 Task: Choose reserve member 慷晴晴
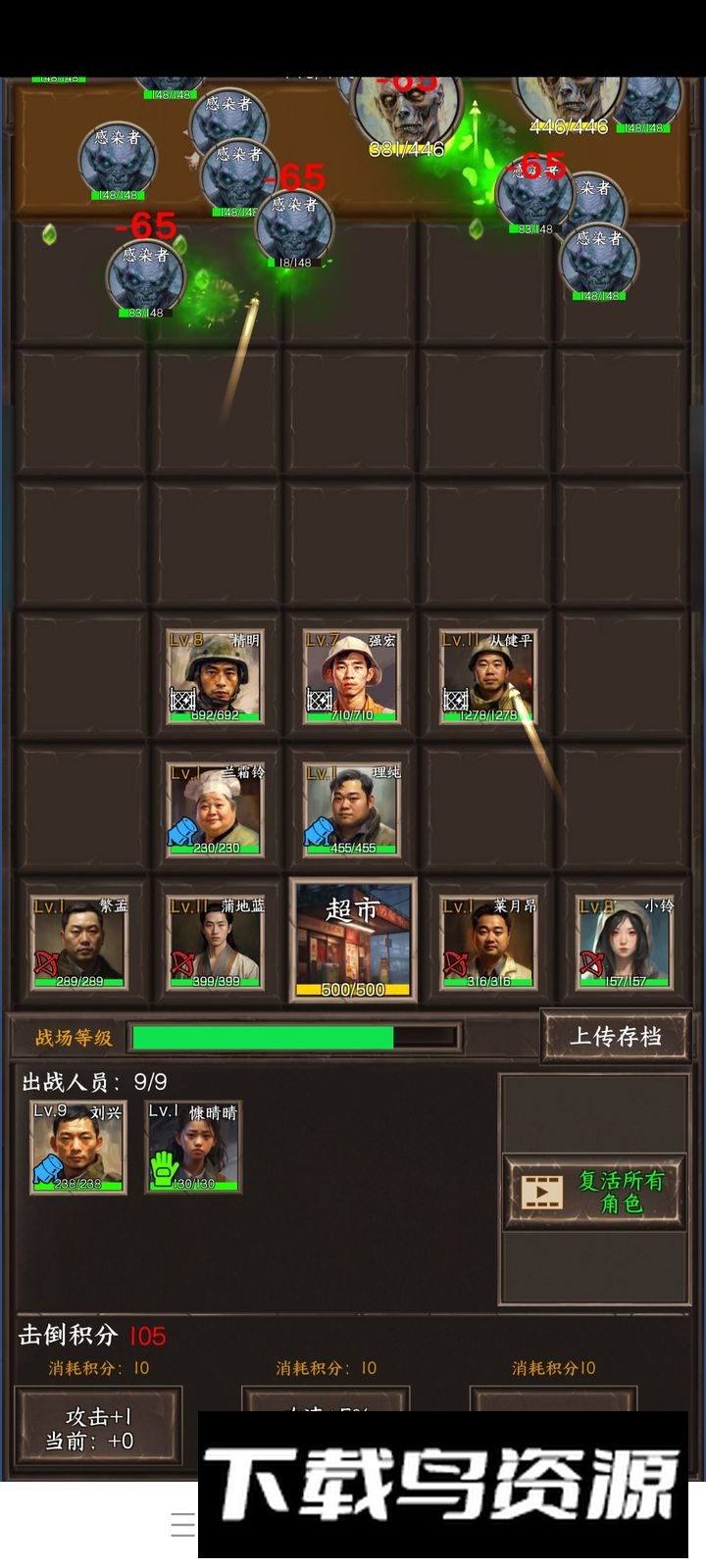[193, 1147]
